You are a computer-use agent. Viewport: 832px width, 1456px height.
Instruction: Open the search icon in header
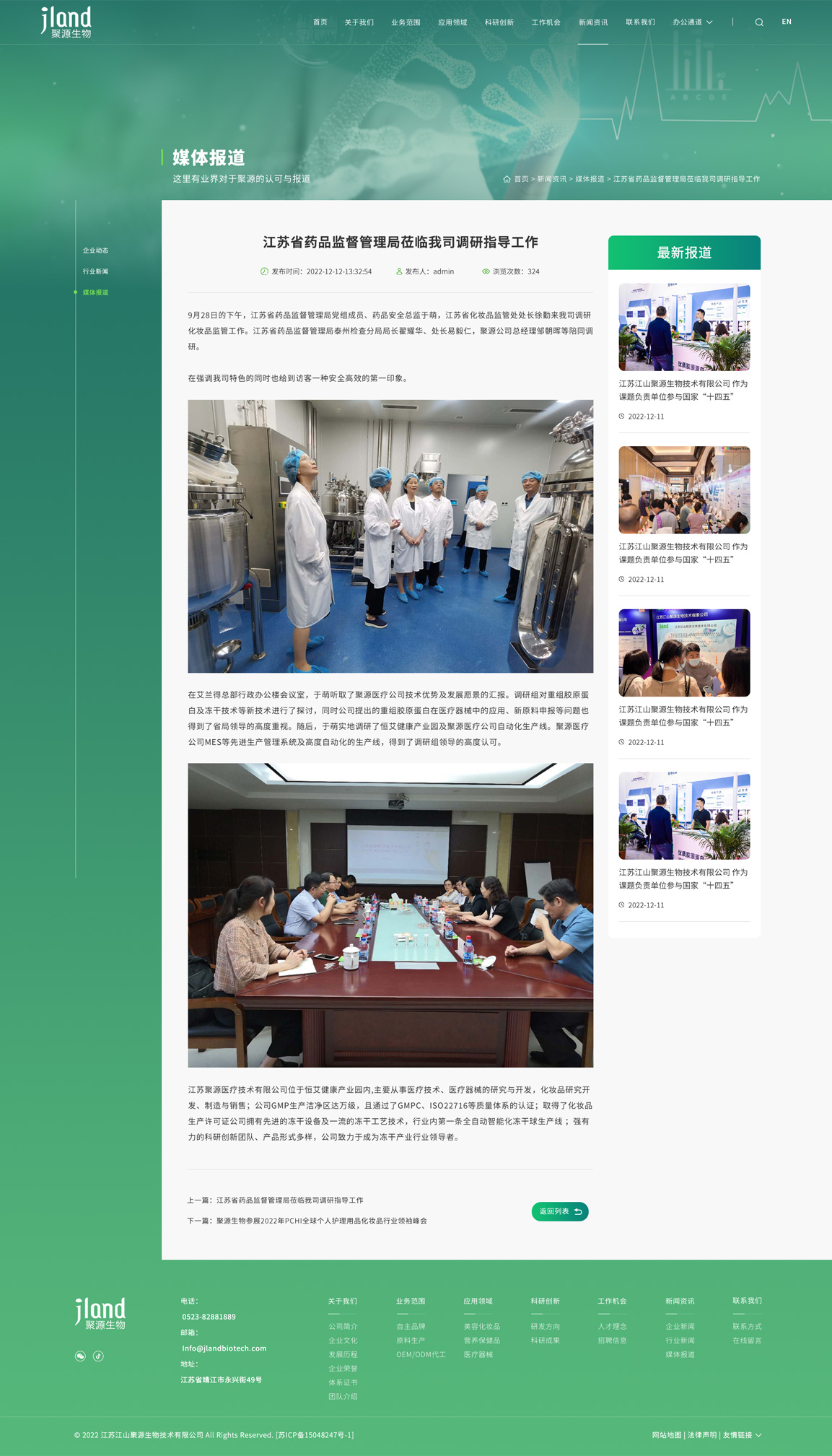(758, 22)
